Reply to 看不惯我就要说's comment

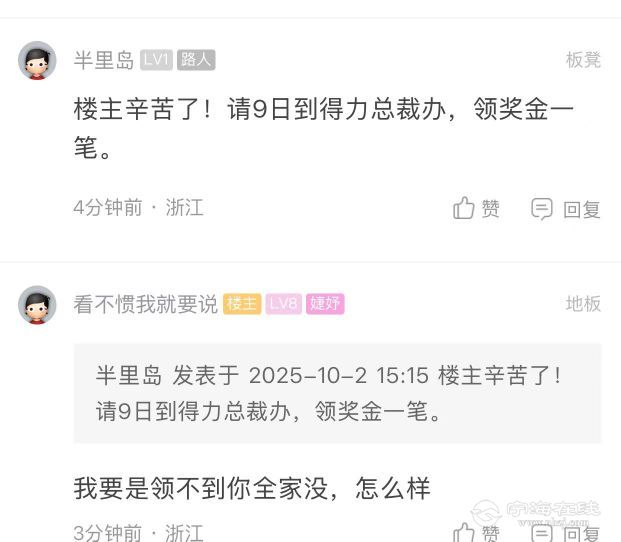[x=566, y=532]
